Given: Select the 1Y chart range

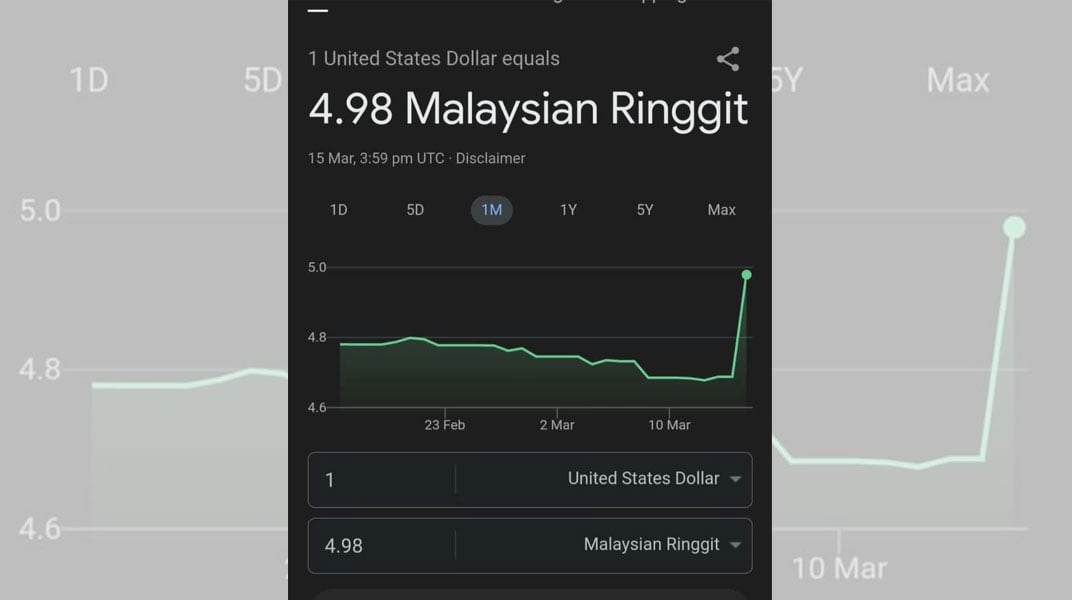Looking at the screenshot, I should [568, 210].
